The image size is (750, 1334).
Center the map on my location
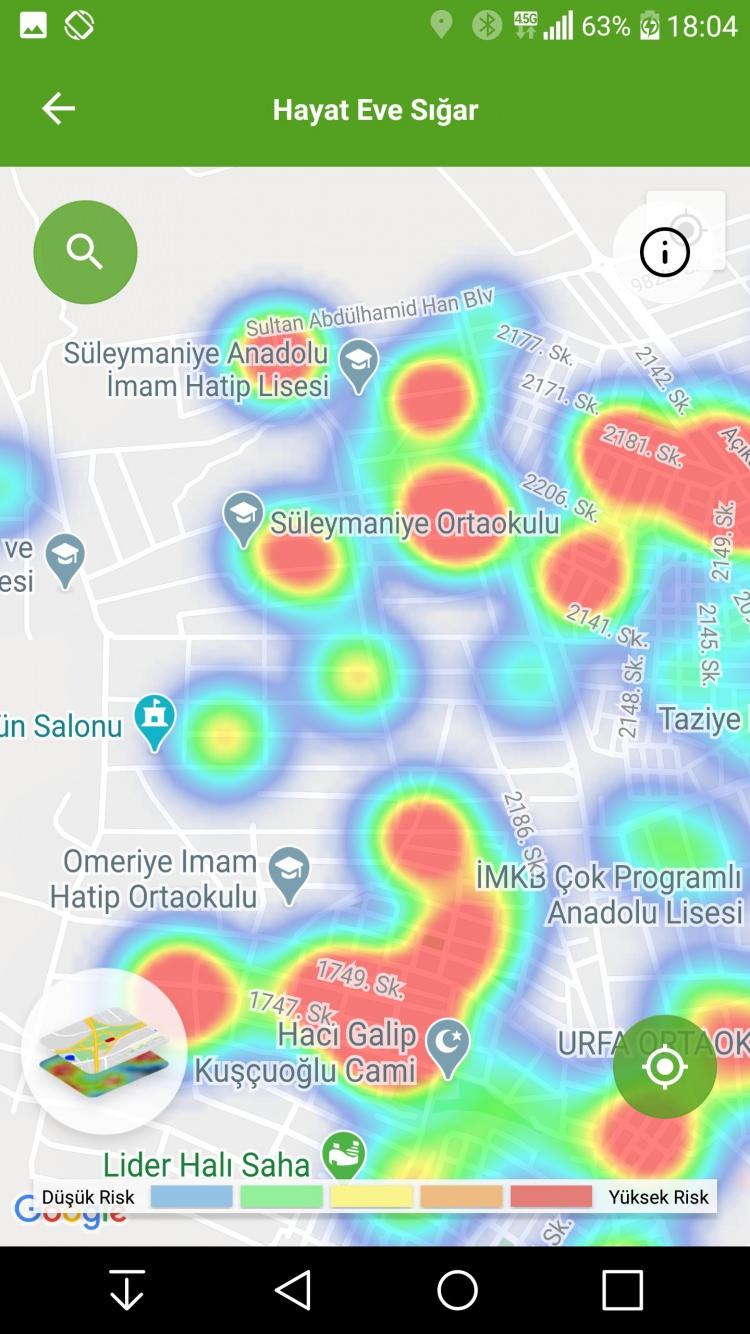click(x=665, y=1066)
